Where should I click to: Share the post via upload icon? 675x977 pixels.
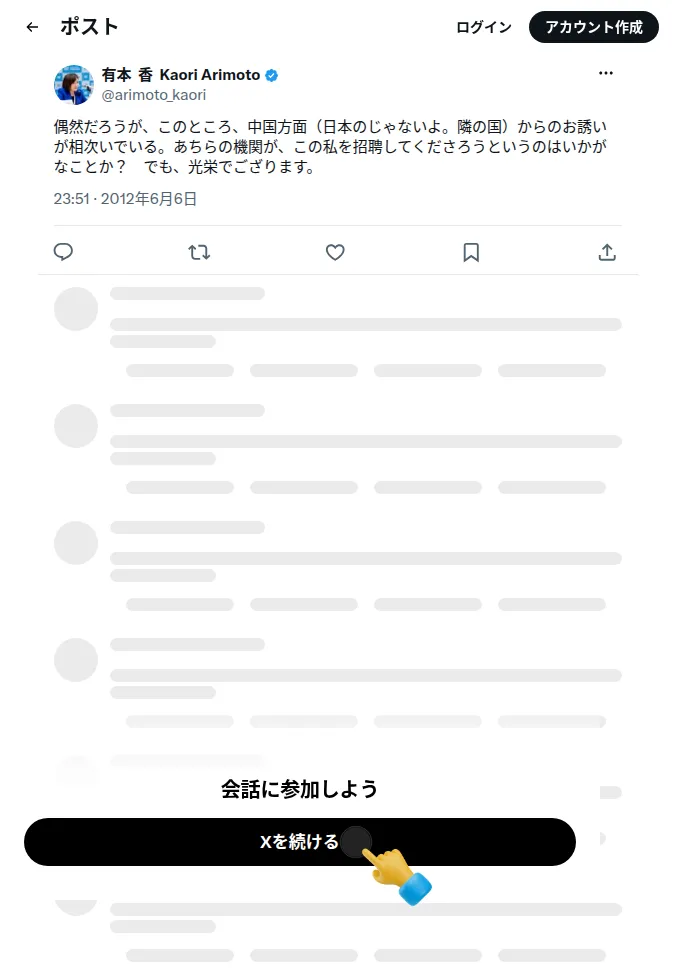pyautogui.click(x=607, y=252)
